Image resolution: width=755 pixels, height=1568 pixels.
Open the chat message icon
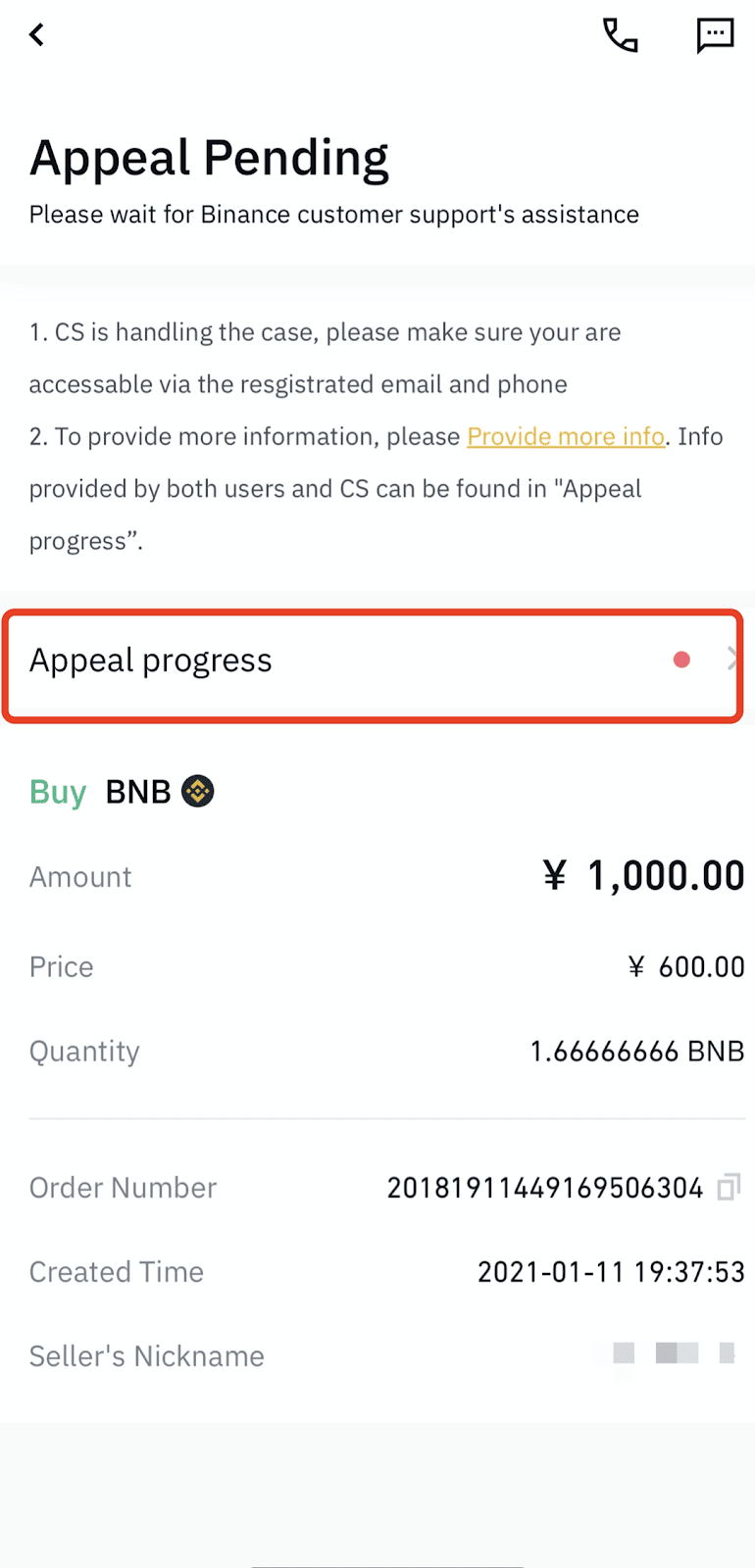[x=715, y=36]
